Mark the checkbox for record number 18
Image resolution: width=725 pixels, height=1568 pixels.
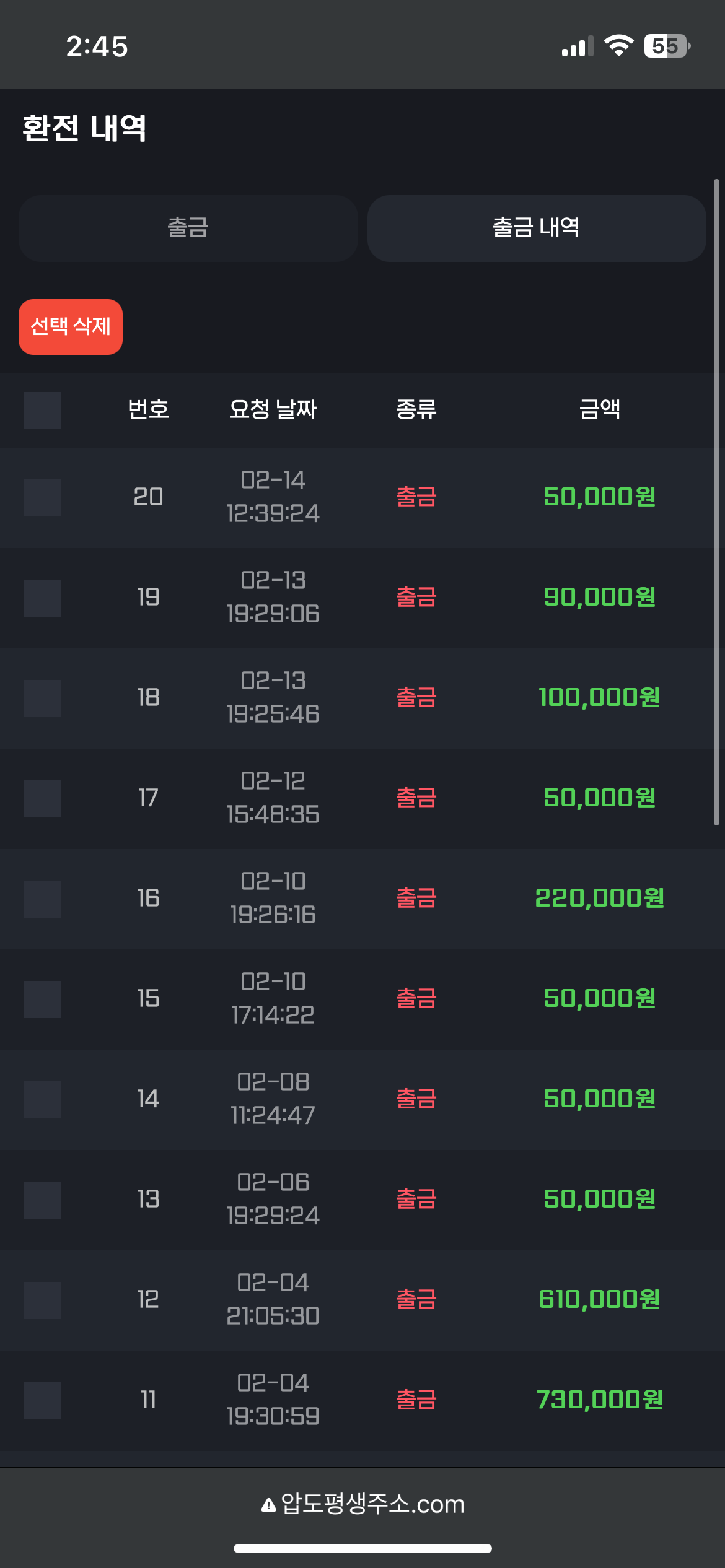(43, 698)
